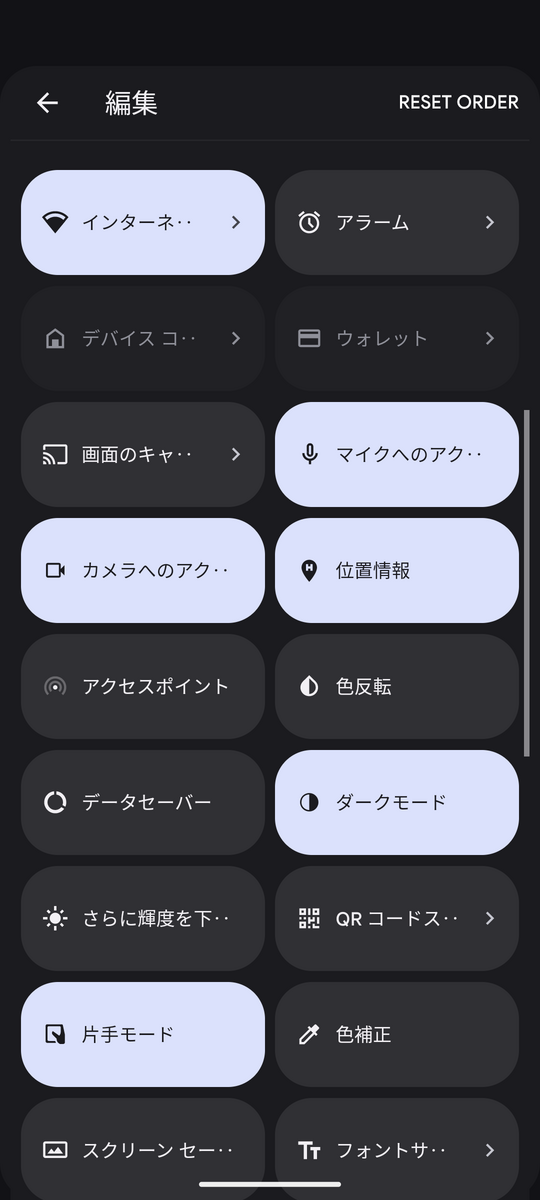540x1200 pixels.
Task: Tap the カメラへのアクセス tile
Action: click(x=143, y=570)
